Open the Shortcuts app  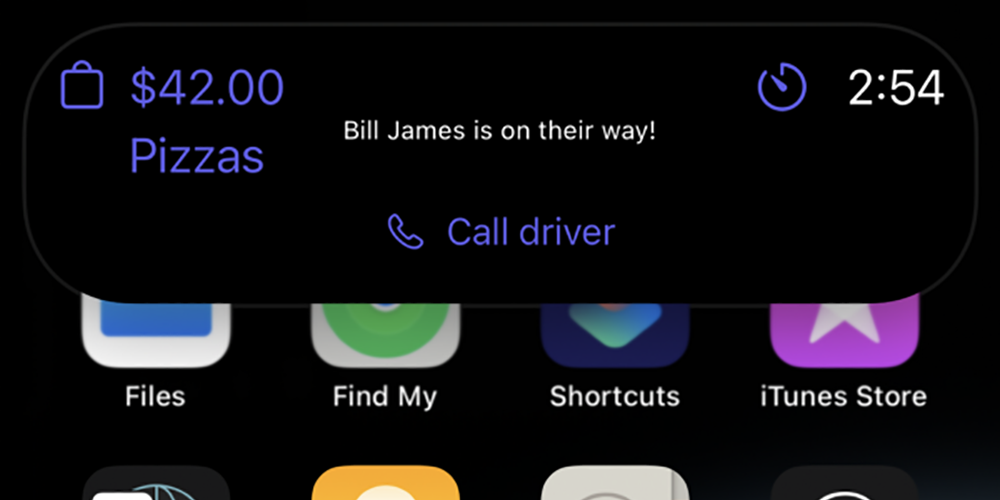(x=614, y=338)
